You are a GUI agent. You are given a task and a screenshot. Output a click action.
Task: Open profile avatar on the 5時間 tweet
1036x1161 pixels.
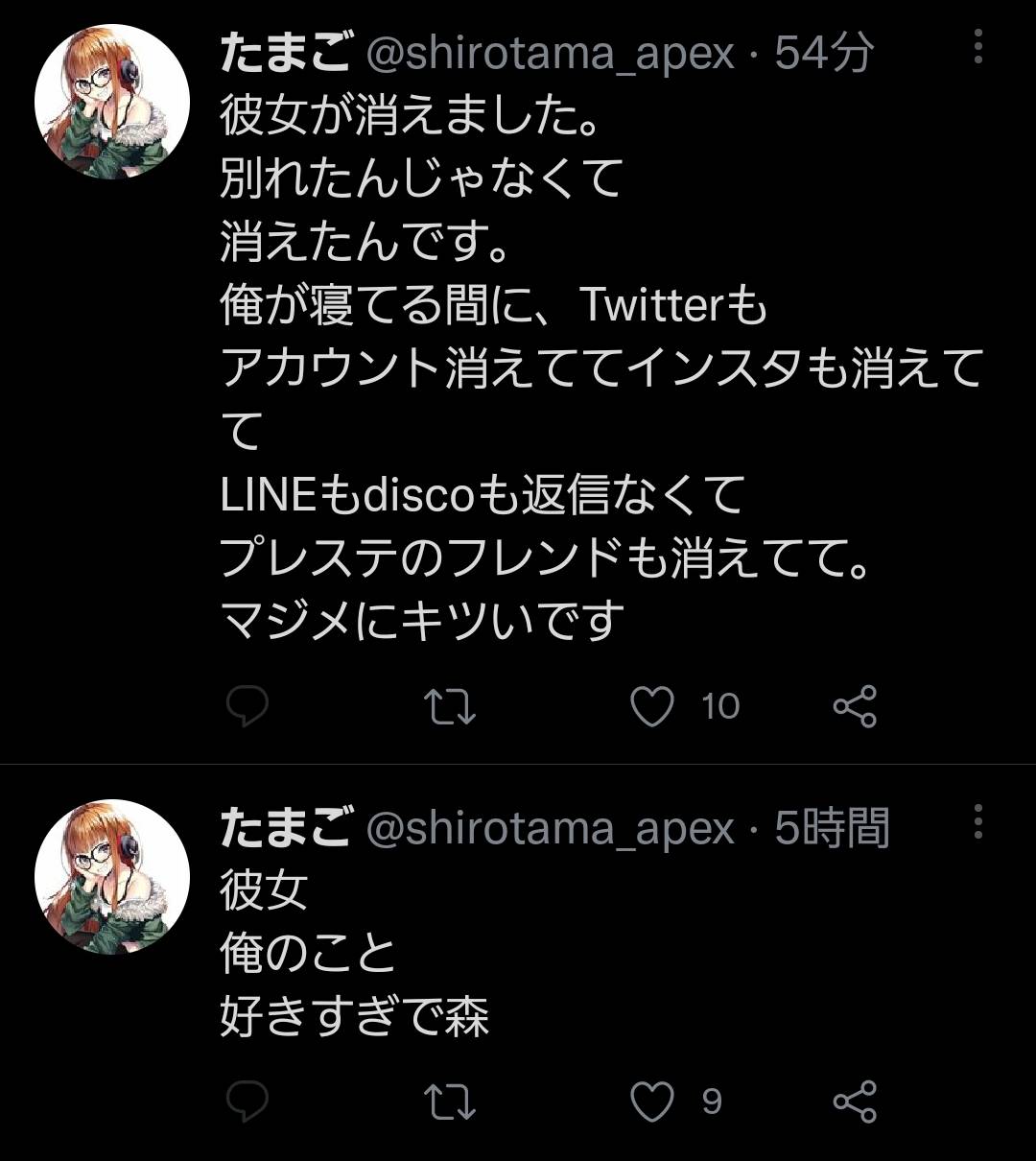pyautogui.click(x=111, y=876)
